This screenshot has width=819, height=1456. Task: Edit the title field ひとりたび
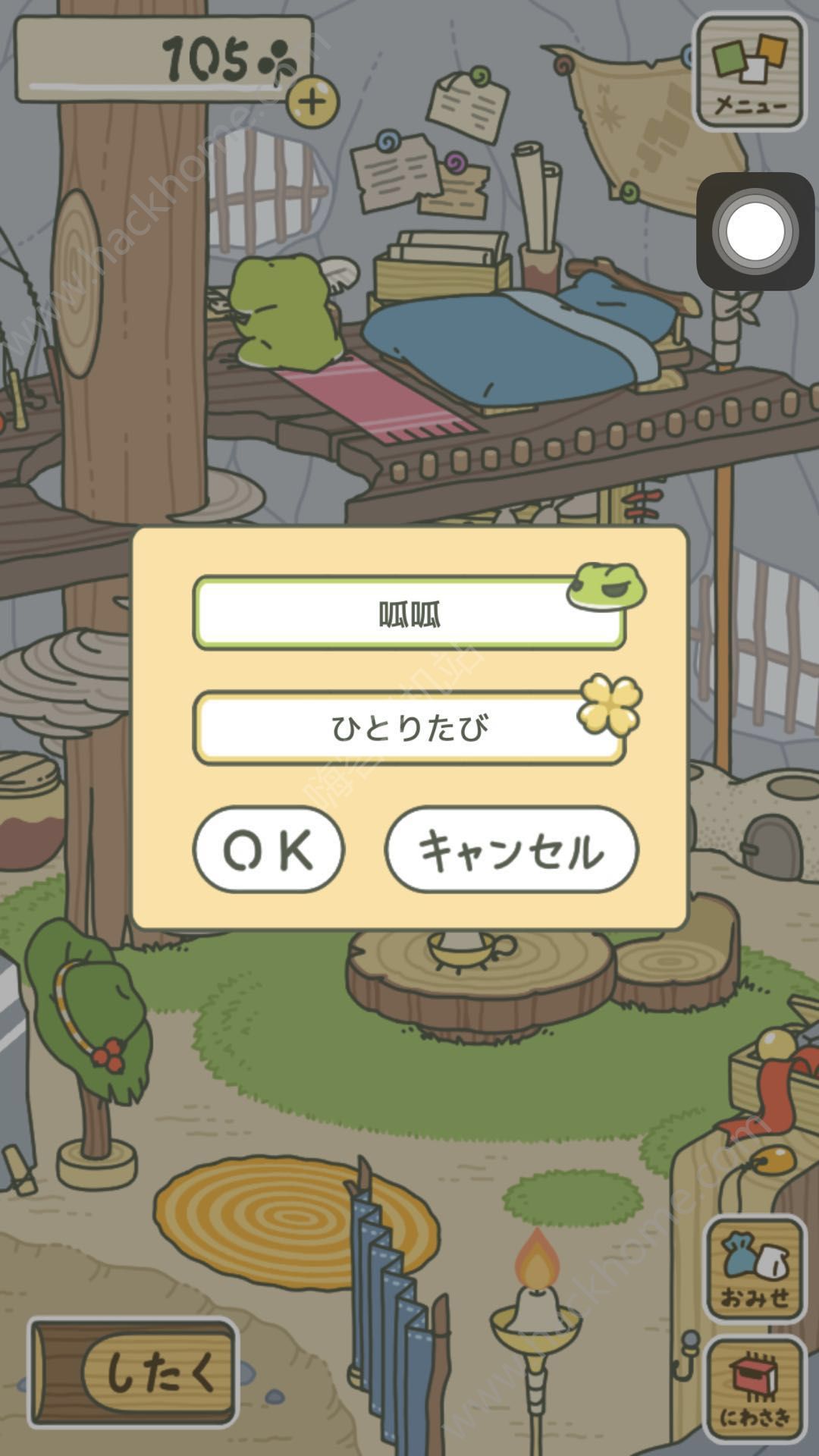pos(409,728)
